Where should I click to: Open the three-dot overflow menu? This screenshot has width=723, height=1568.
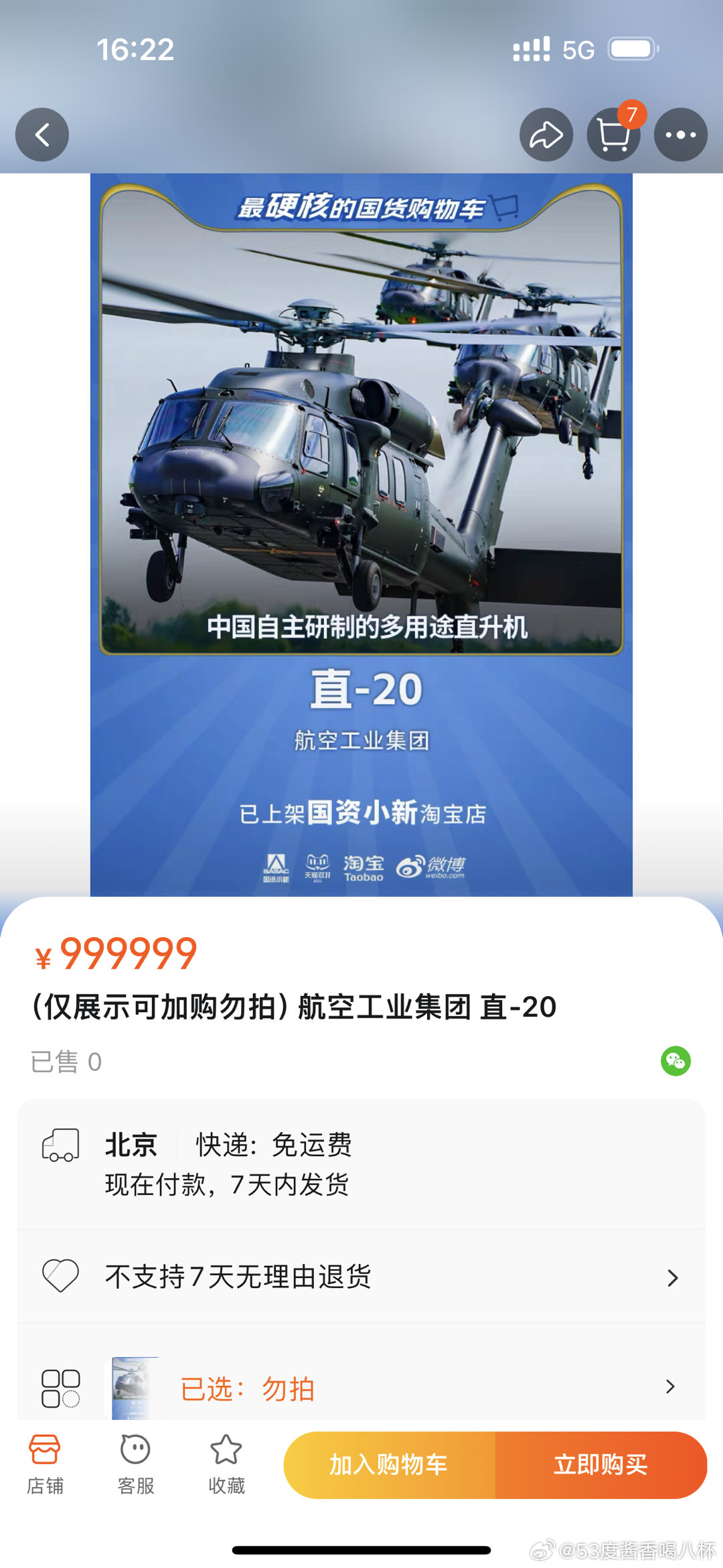tap(681, 135)
